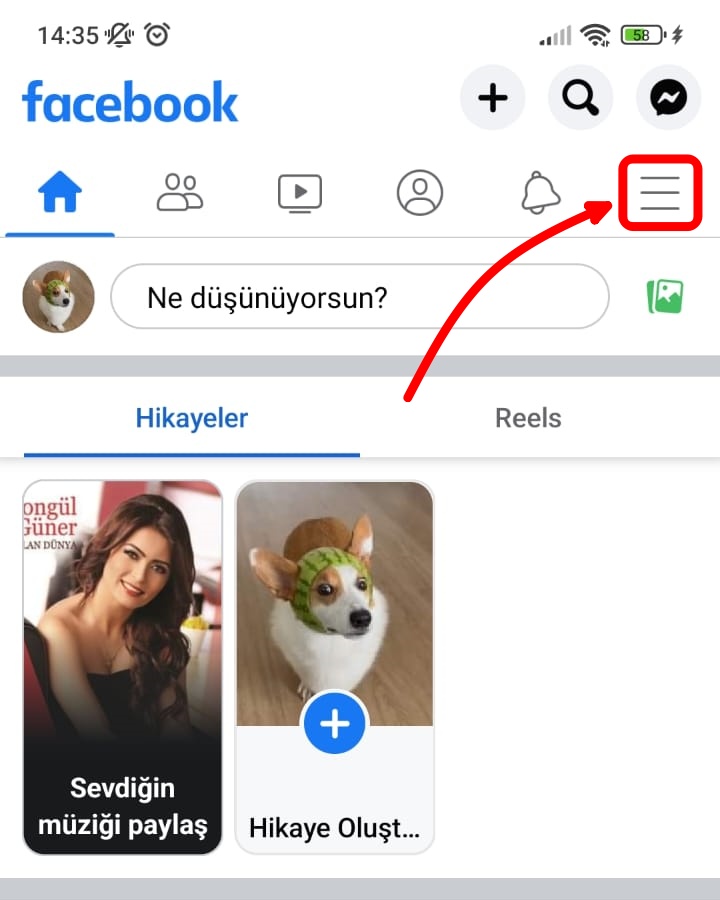Open the Sevdiğin müziği paylaş story
720x900 pixels.
(x=122, y=665)
